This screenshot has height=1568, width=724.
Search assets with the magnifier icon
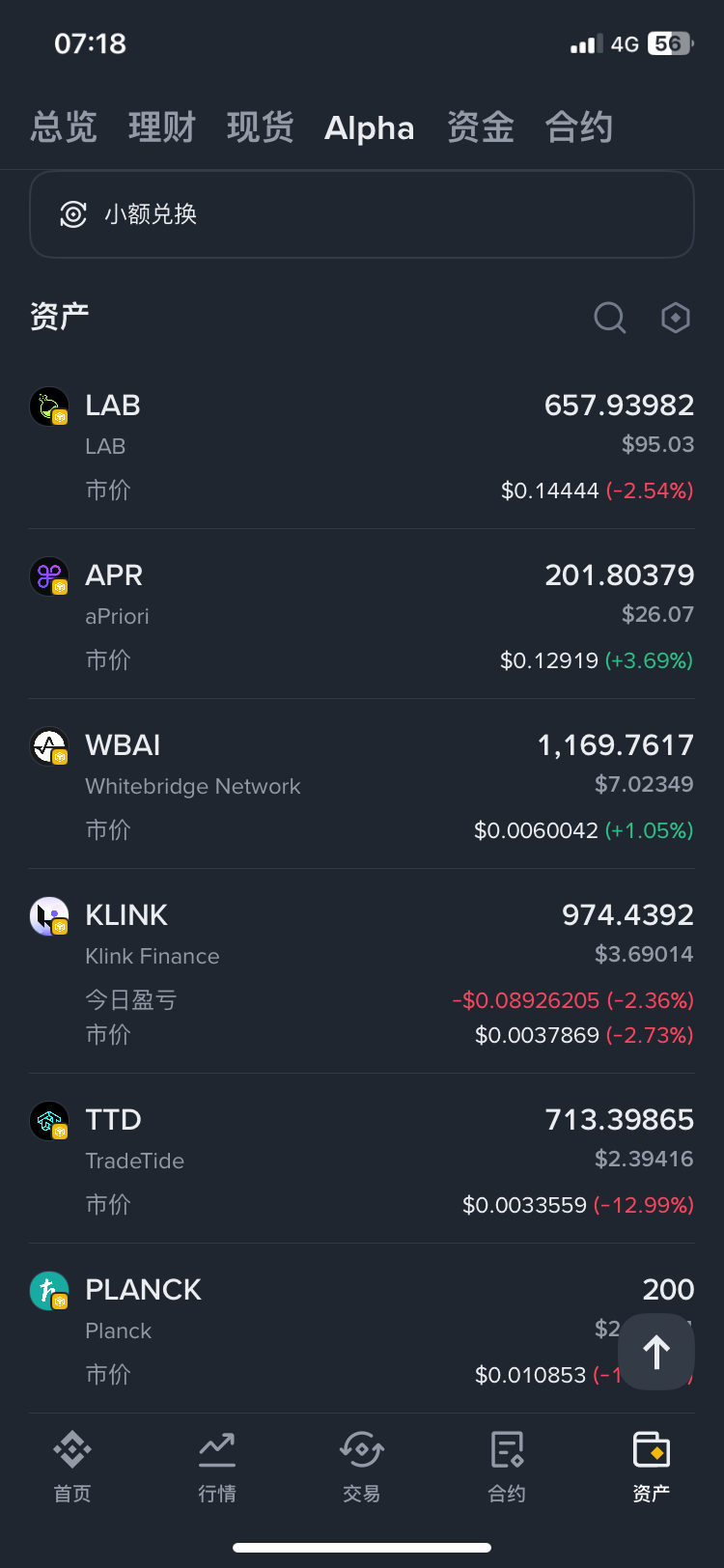pyautogui.click(x=609, y=317)
